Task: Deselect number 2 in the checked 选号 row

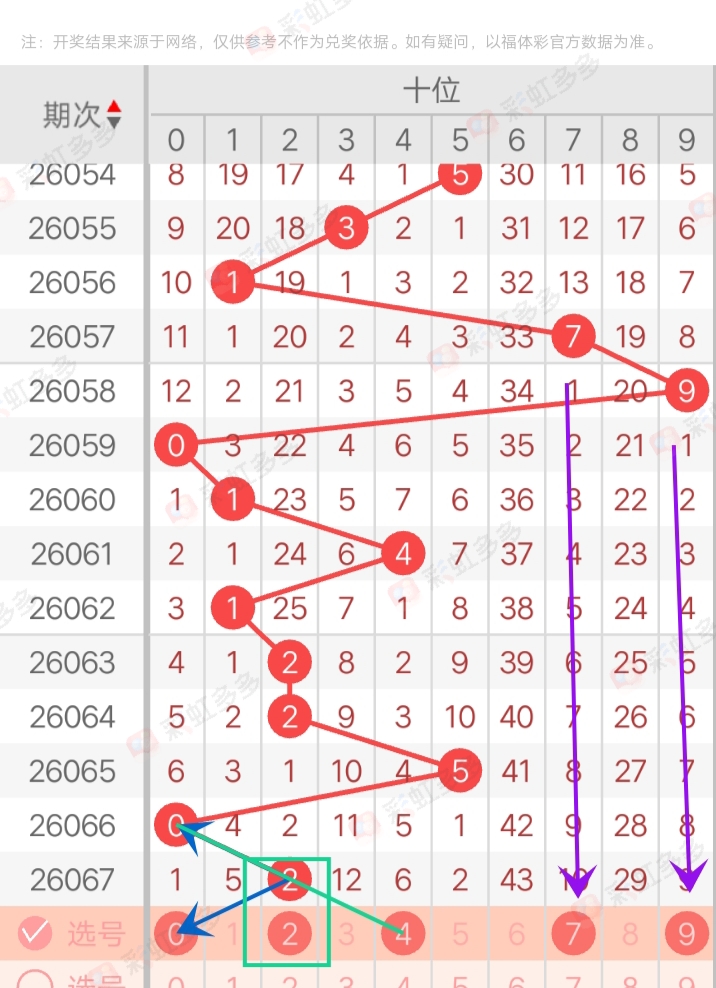Action: [x=290, y=935]
